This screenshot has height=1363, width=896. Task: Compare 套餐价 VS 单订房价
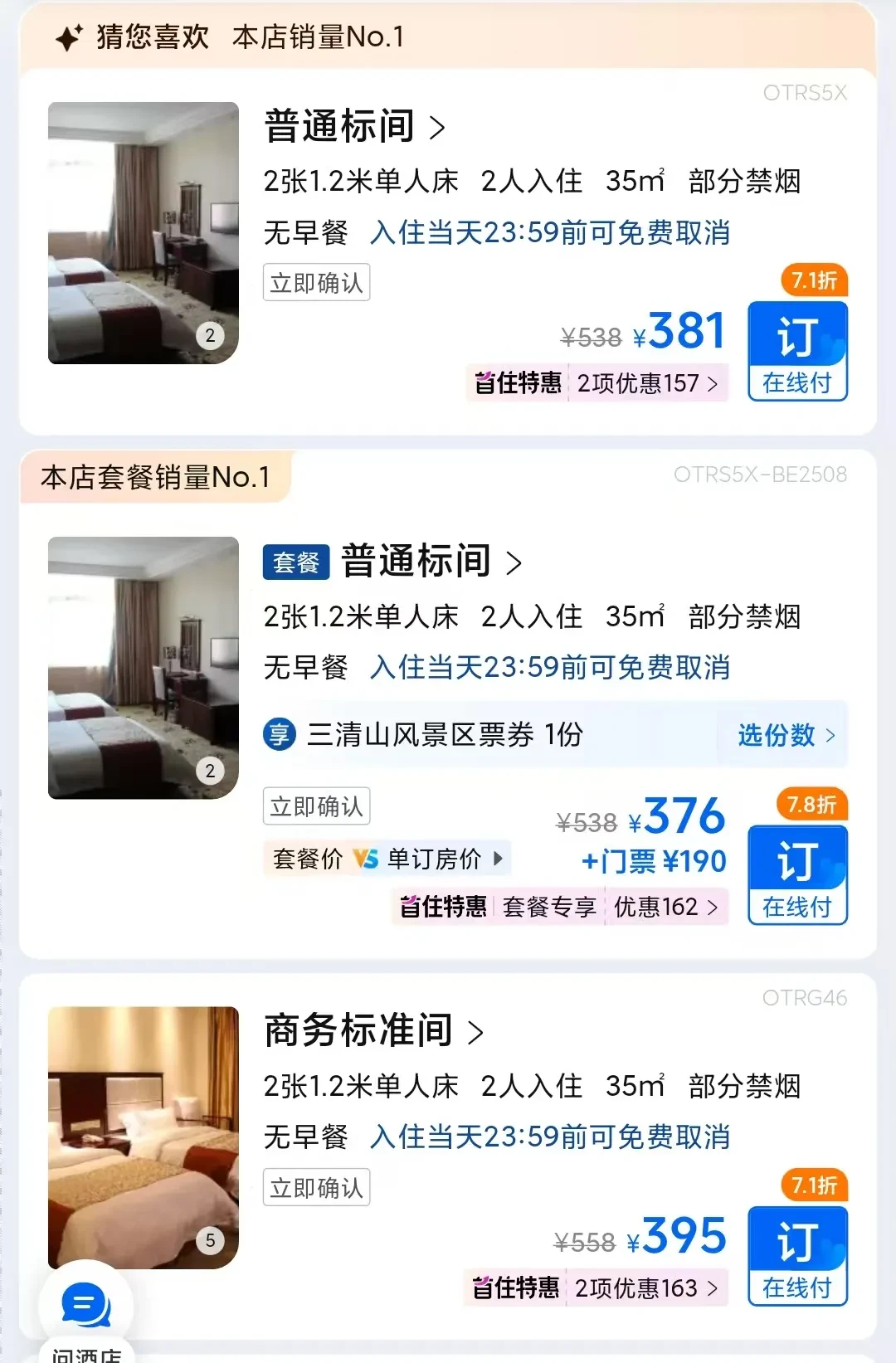click(387, 859)
